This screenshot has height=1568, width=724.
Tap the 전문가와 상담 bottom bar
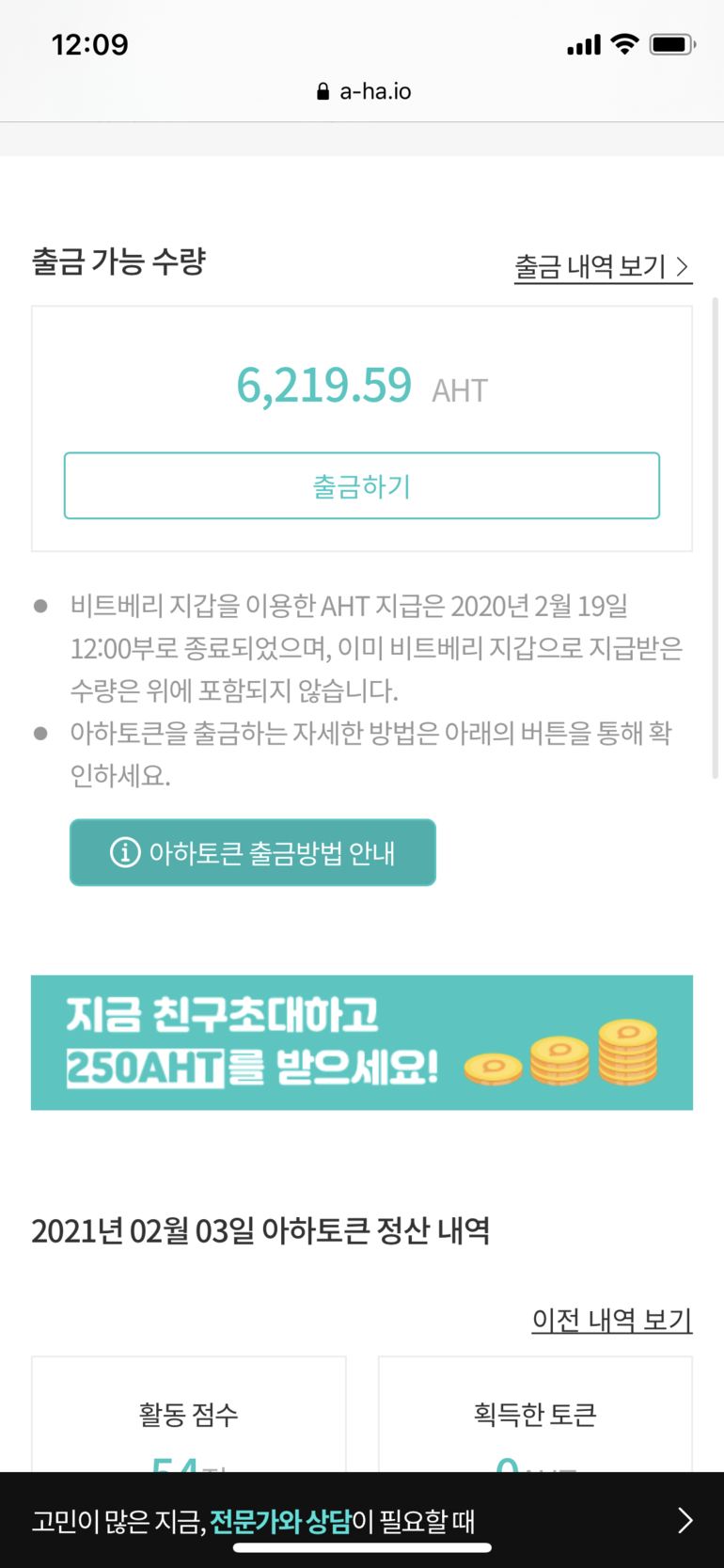[362, 1521]
